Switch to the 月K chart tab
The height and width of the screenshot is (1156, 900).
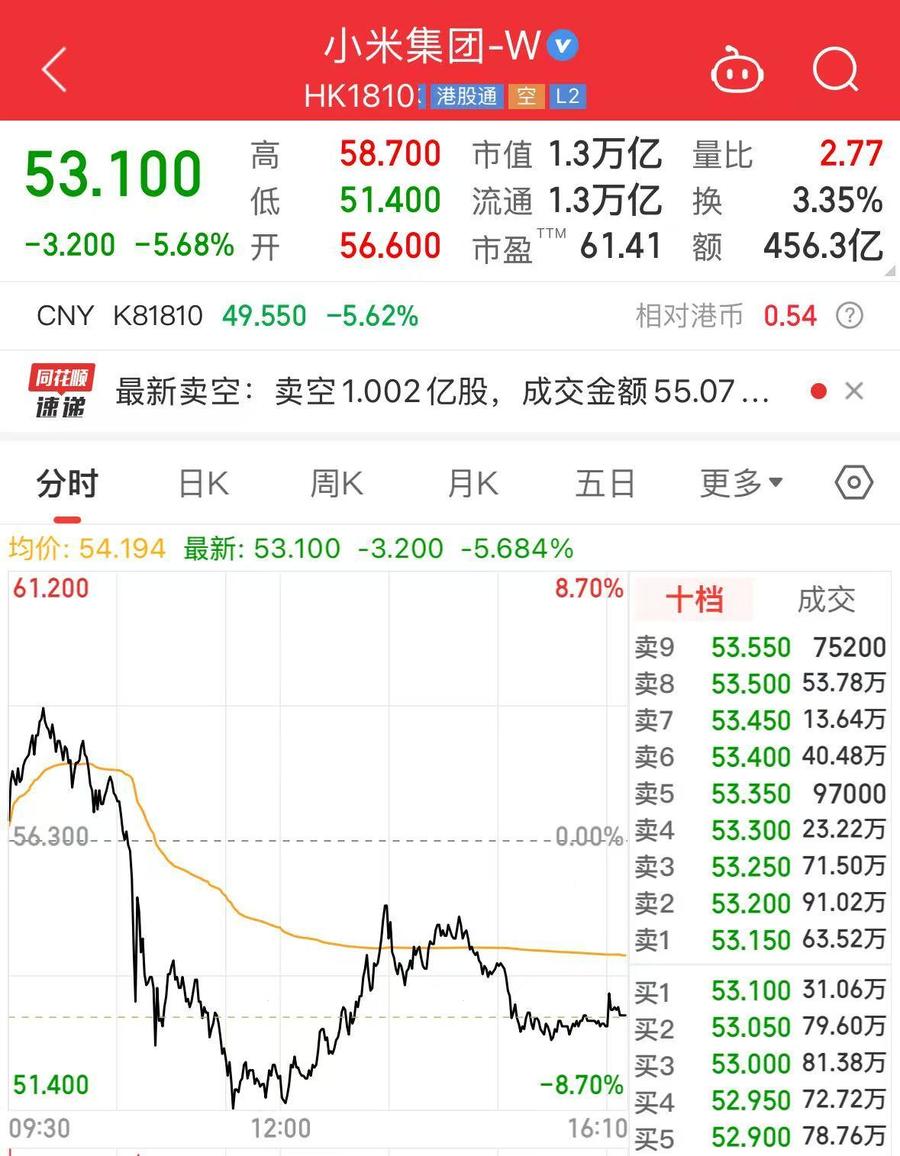point(471,485)
